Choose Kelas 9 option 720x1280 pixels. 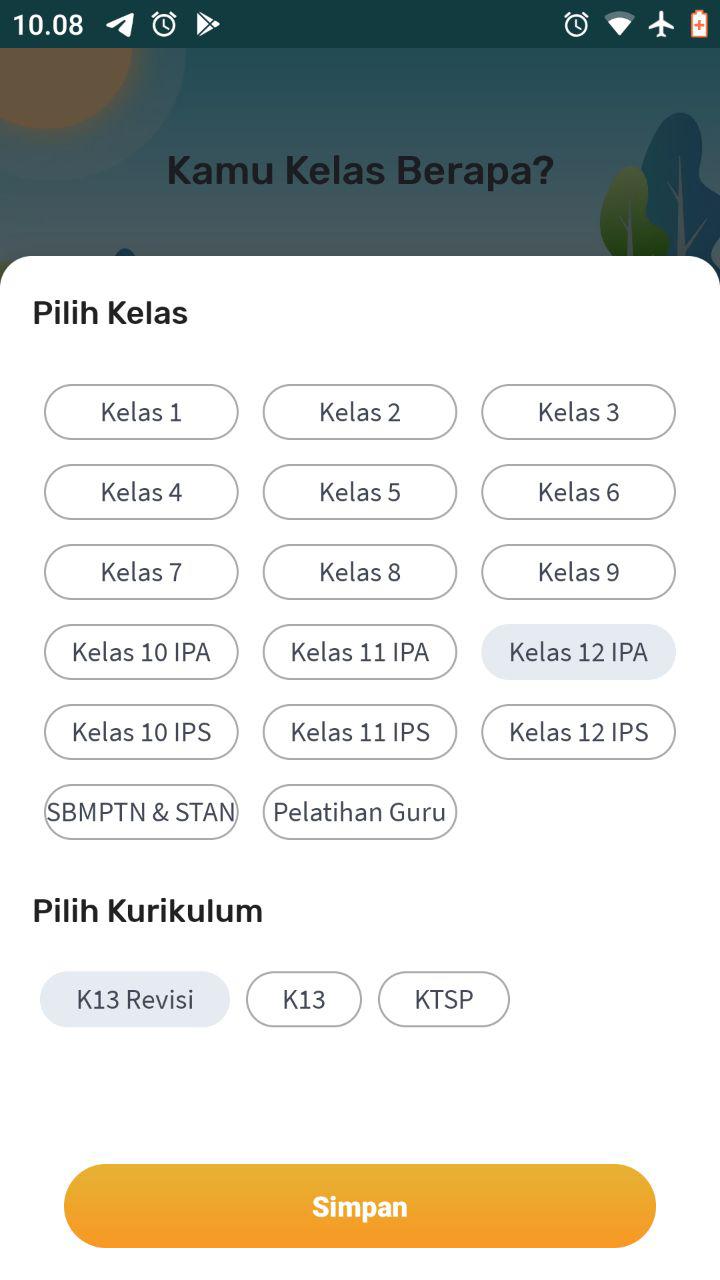(578, 572)
